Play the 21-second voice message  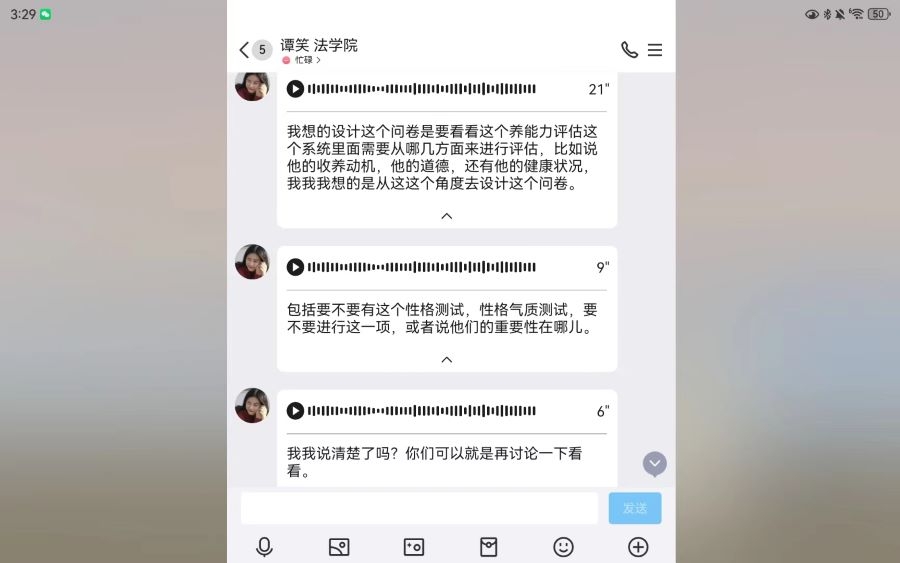tap(295, 89)
